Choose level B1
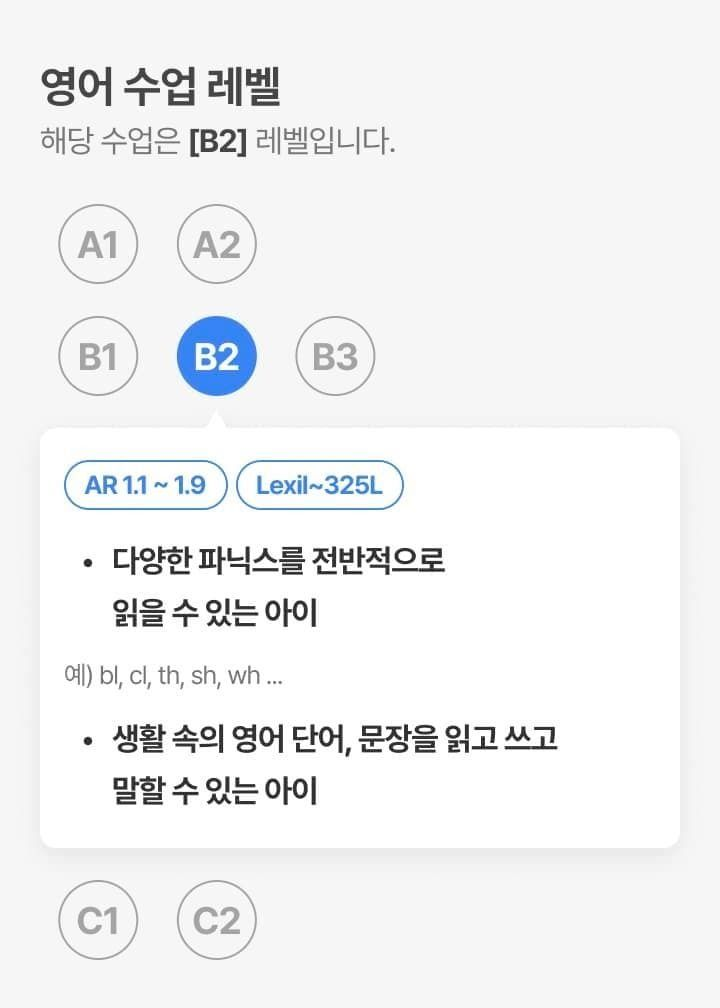 98,356
